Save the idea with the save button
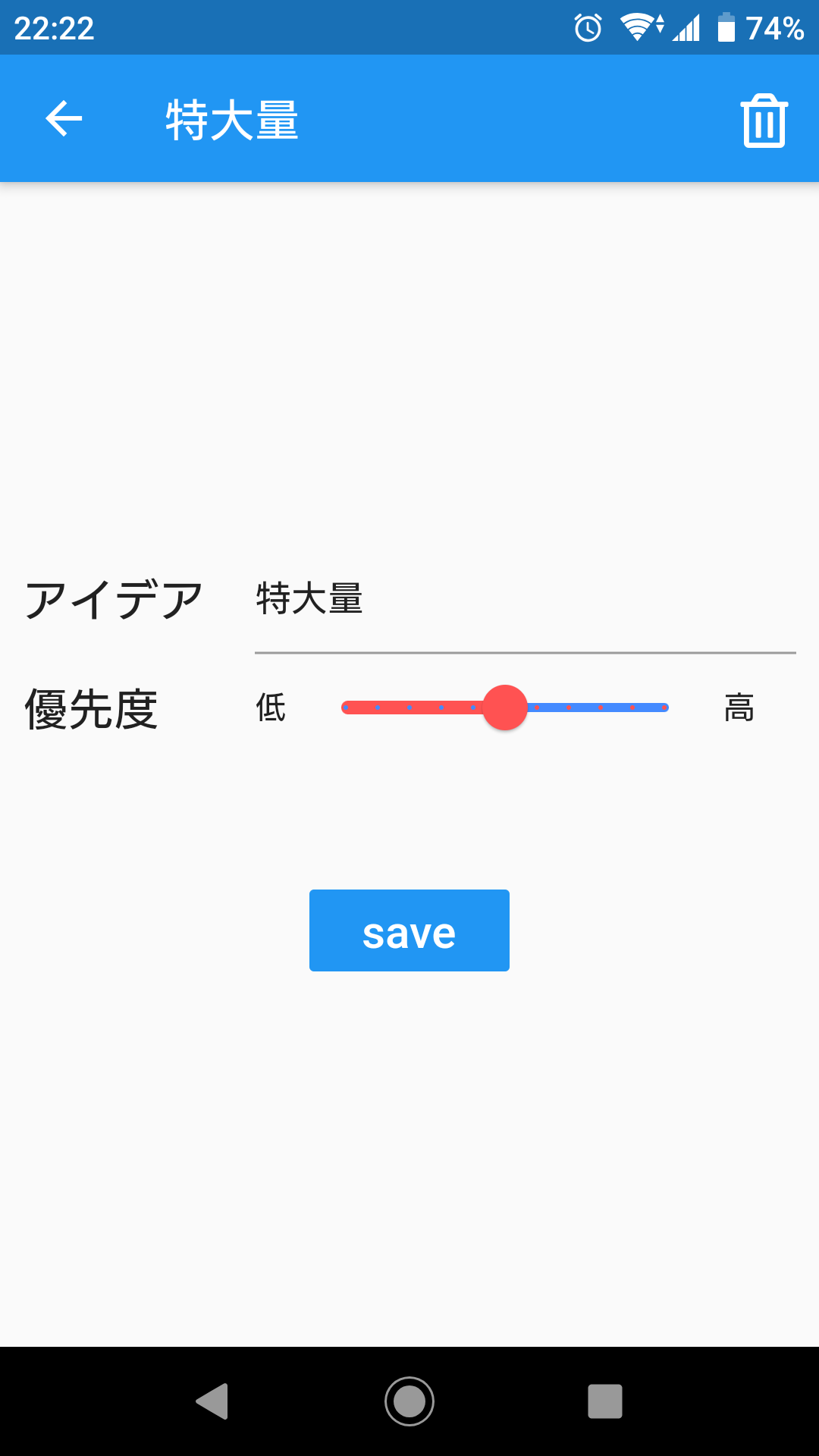 409,930
